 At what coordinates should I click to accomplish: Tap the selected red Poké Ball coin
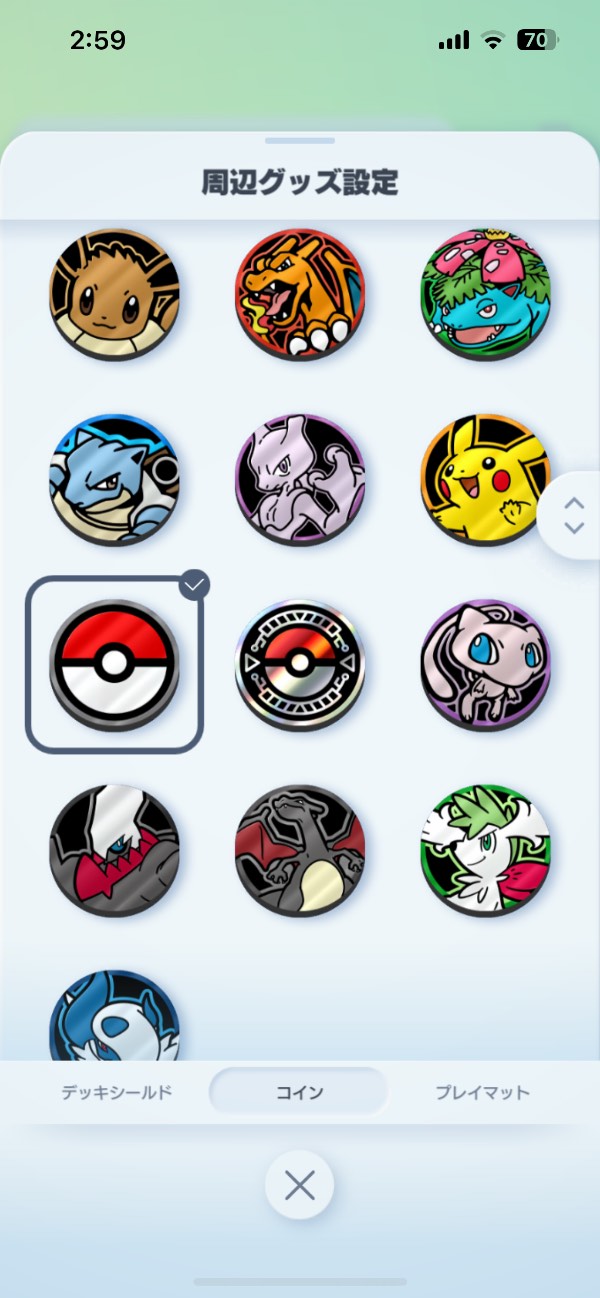point(114,665)
